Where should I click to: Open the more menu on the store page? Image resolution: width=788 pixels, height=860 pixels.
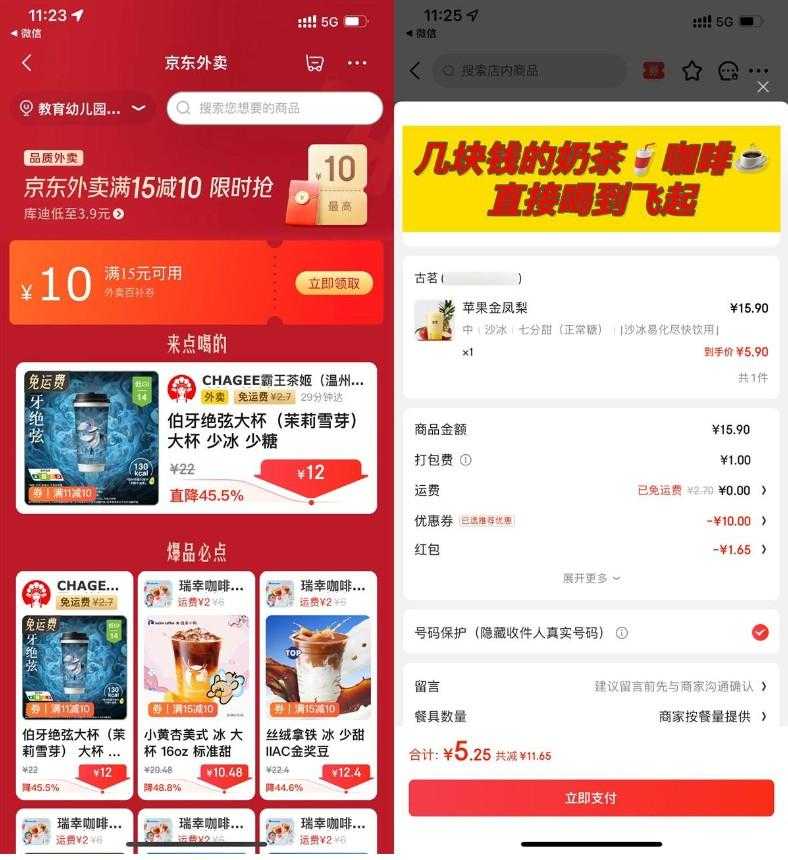pos(760,71)
